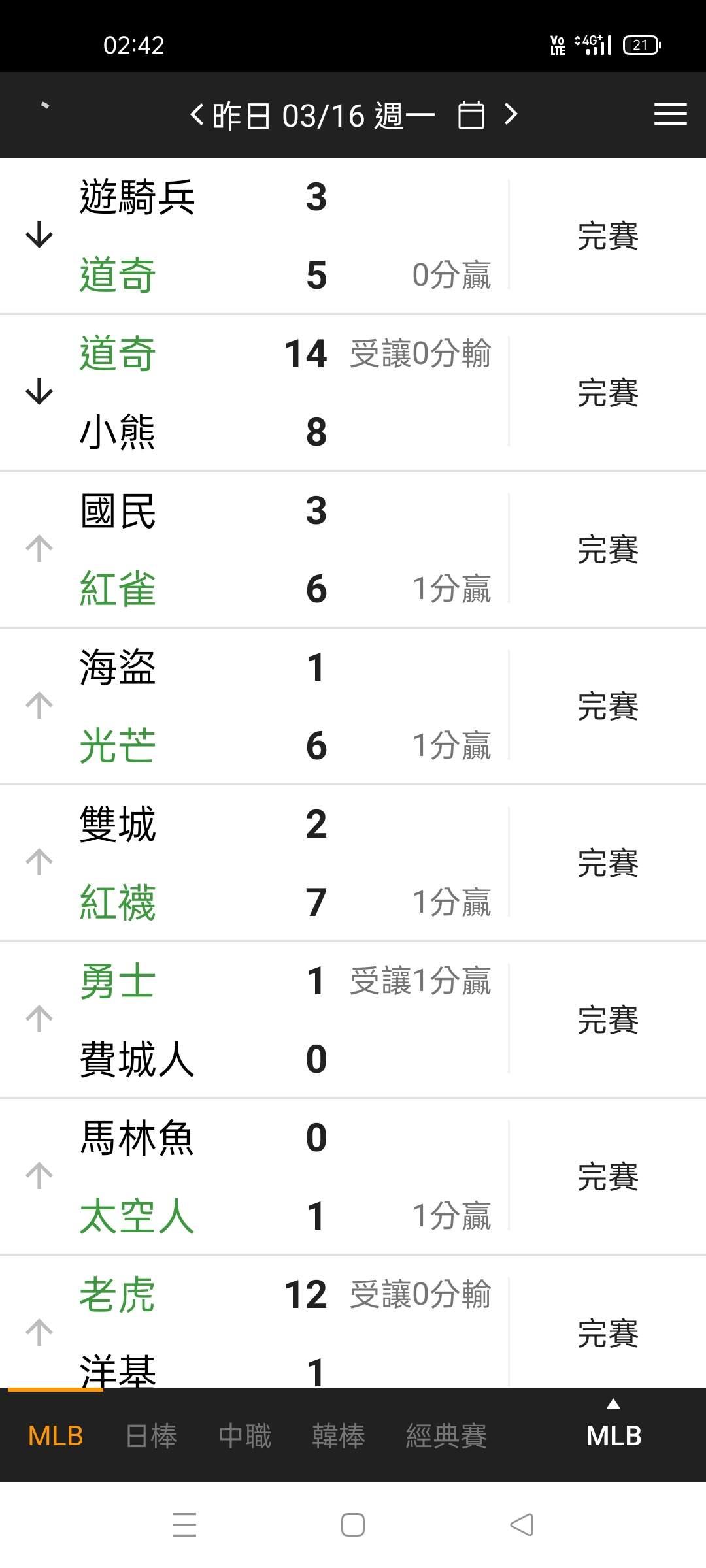Open the 海盜 vs 光芒 game
This screenshot has width=706, height=1568.
353,706
